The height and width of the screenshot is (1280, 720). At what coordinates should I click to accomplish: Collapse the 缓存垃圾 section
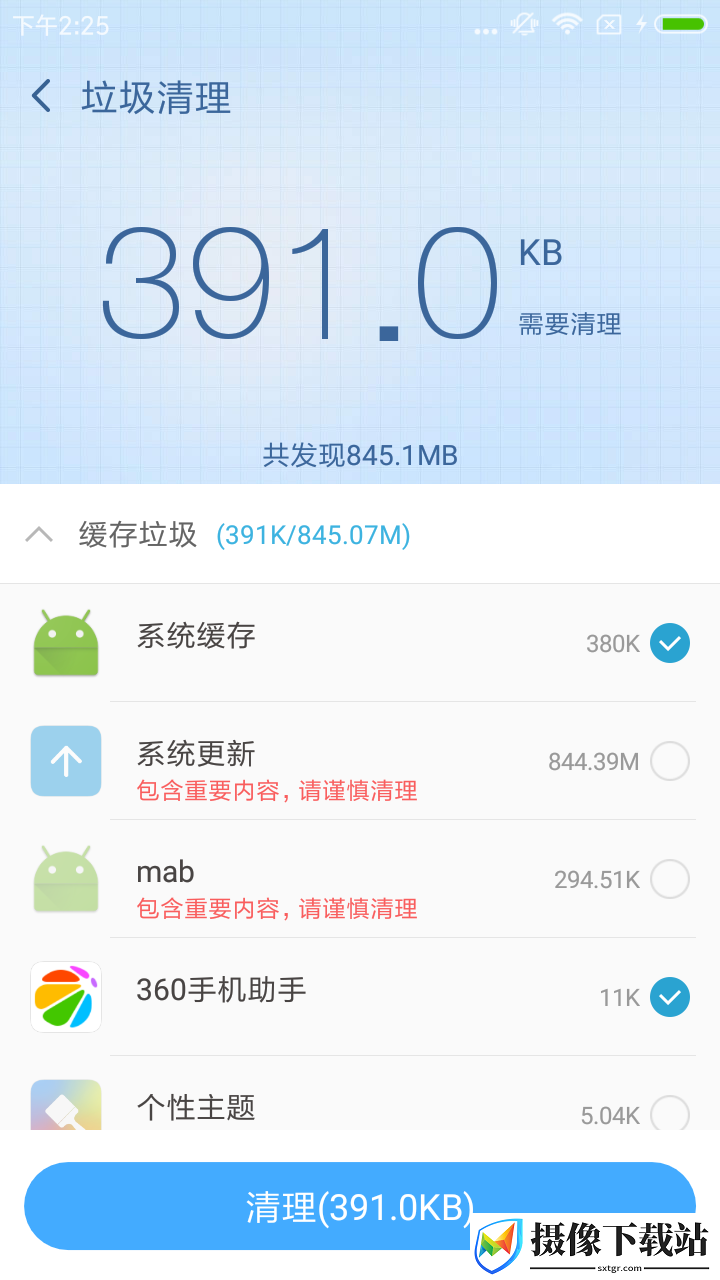(x=39, y=535)
